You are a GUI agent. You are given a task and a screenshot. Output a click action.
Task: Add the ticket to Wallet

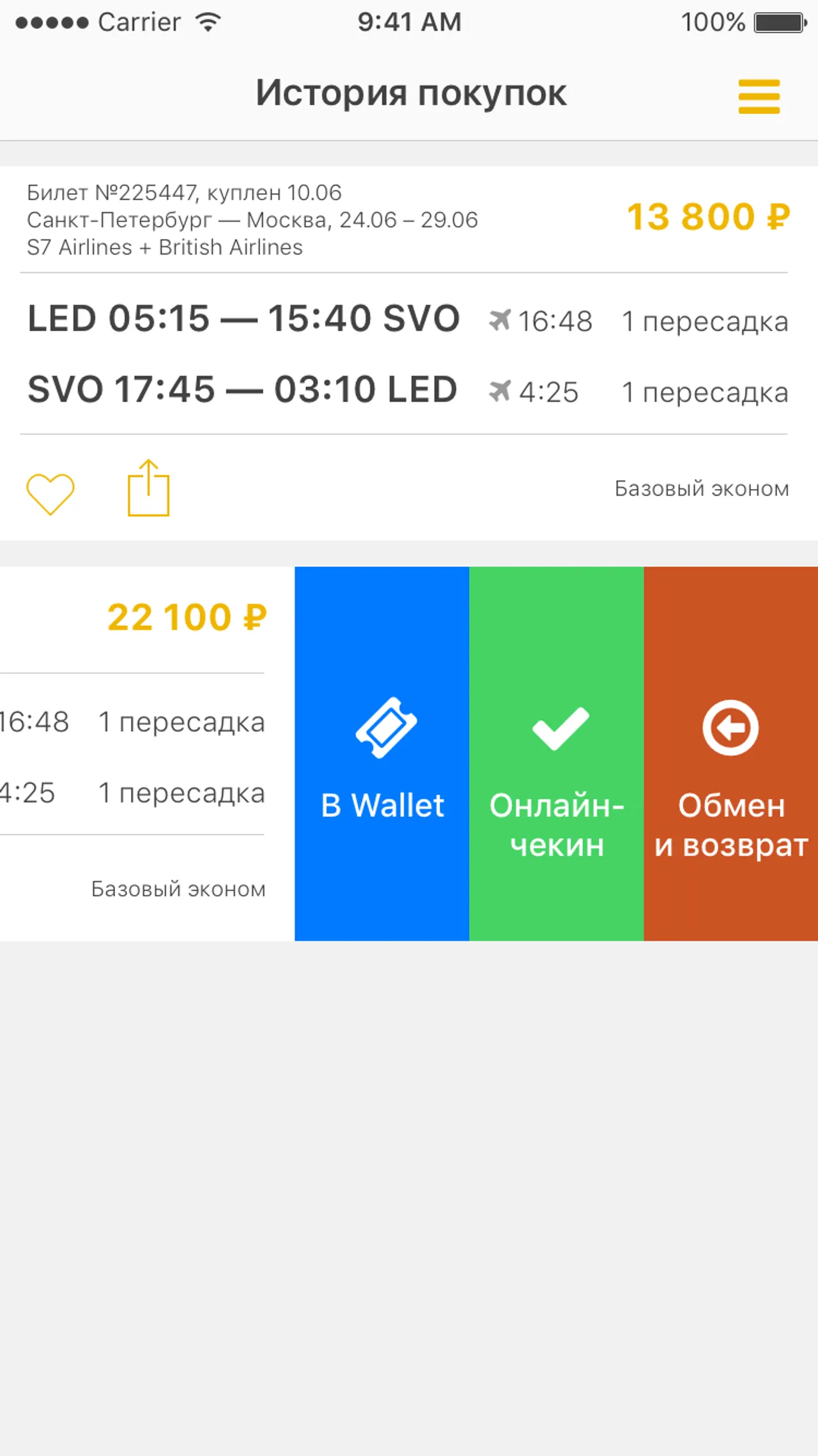click(x=382, y=753)
